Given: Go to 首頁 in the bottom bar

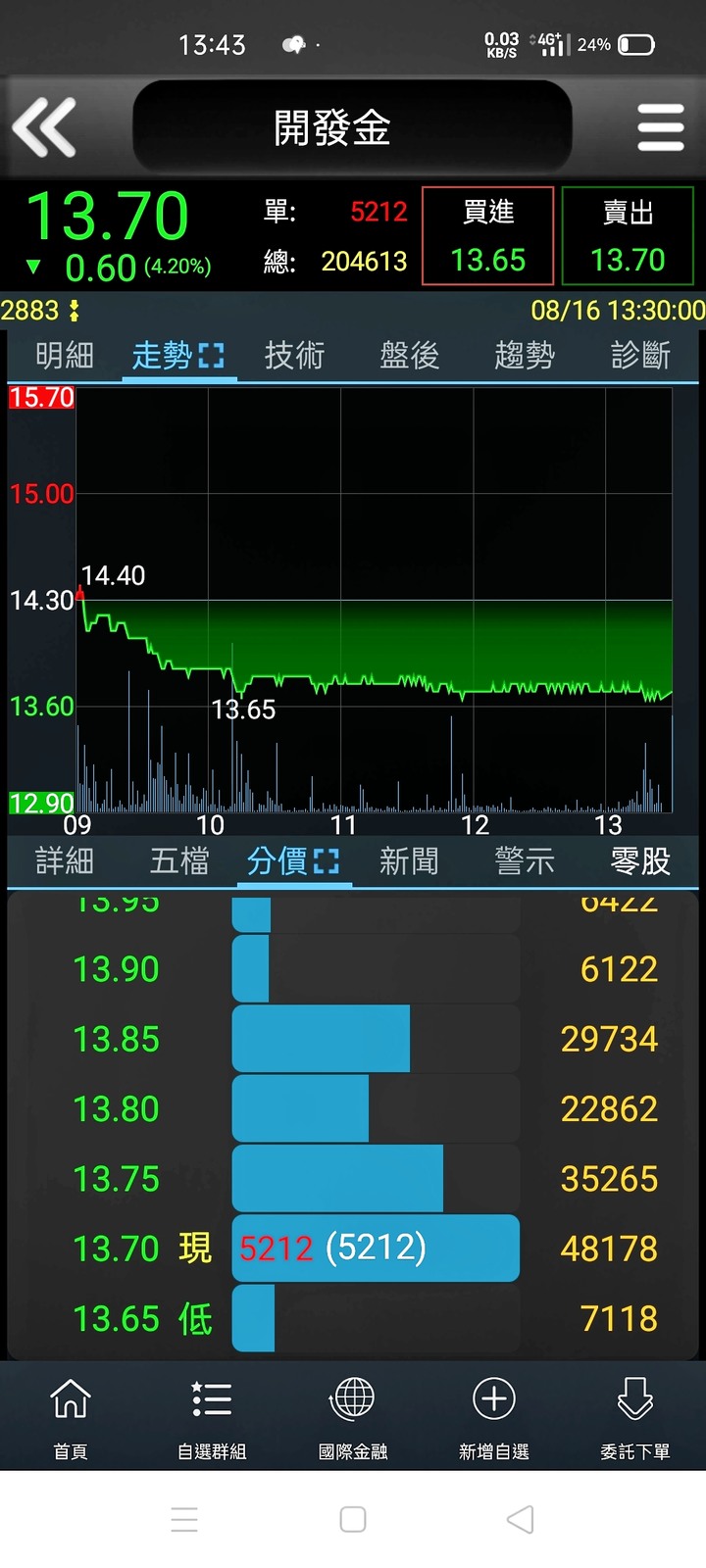Looking at the screenshot, I should pyautogui.click(x=71, y=1418).
